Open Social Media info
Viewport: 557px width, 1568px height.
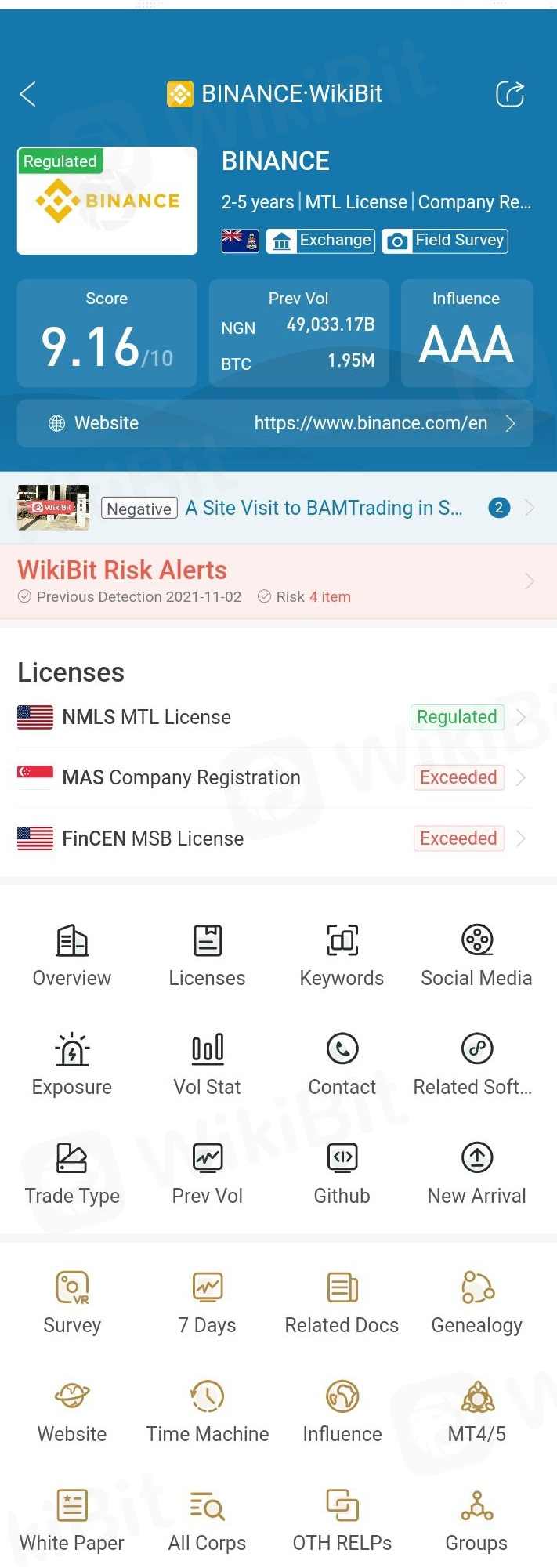pyautogui.click(x=476, y=954)
